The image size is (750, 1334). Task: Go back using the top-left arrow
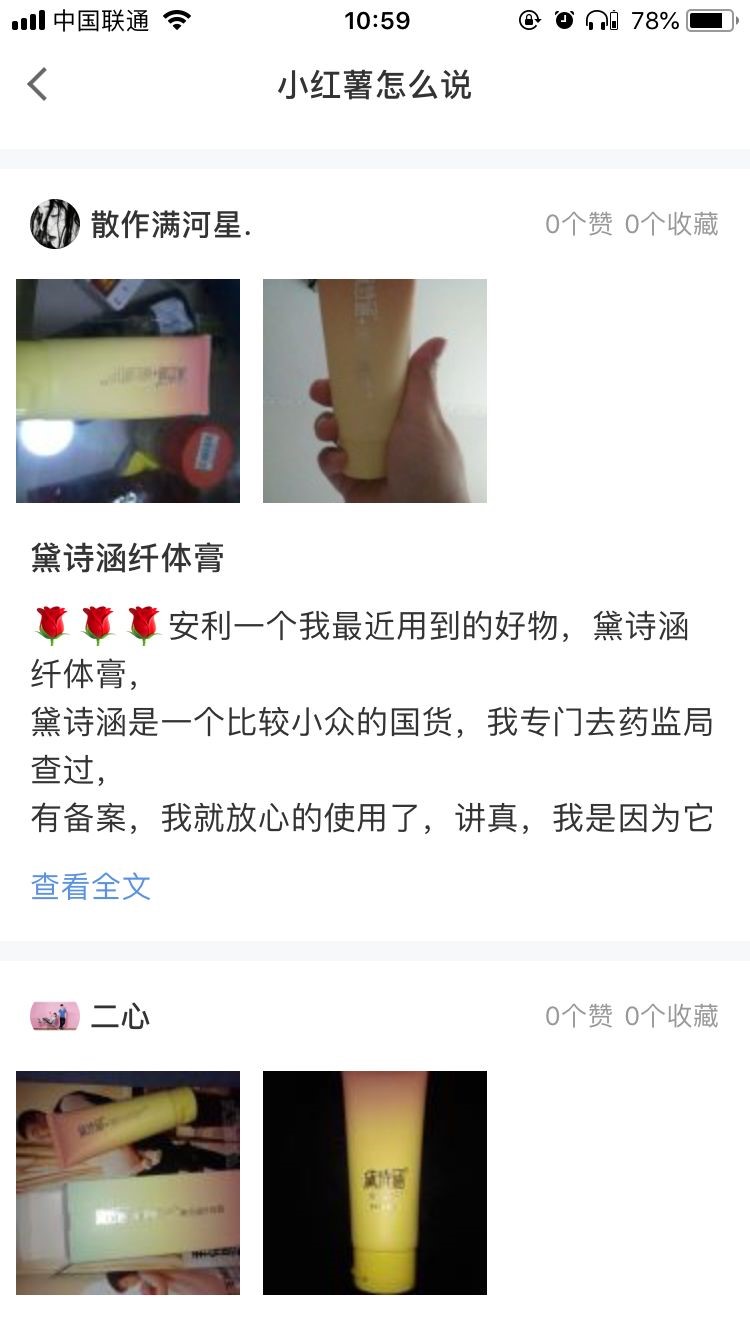(x=38, y=85)
